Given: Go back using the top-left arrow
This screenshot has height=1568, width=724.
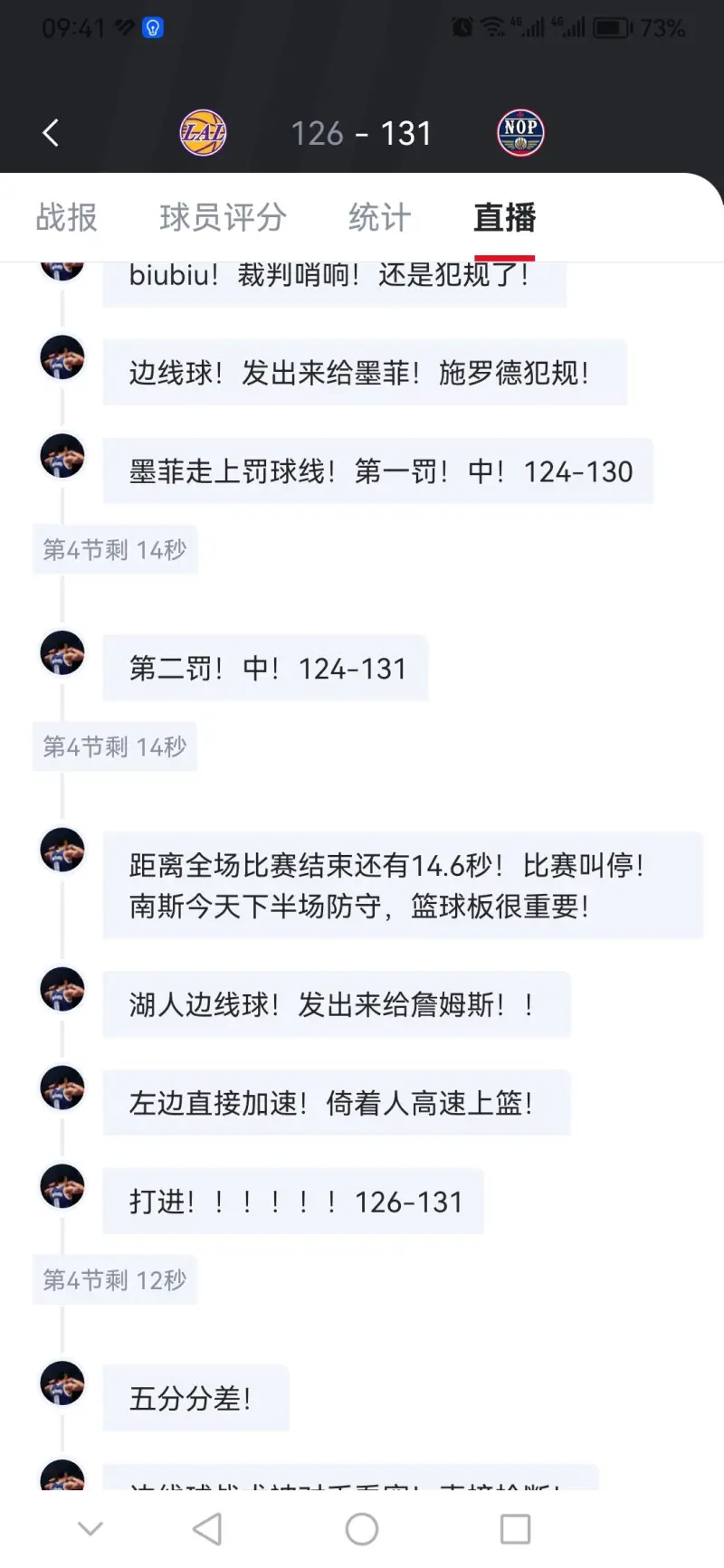Looking at the screenshot, I should point(51,133).
